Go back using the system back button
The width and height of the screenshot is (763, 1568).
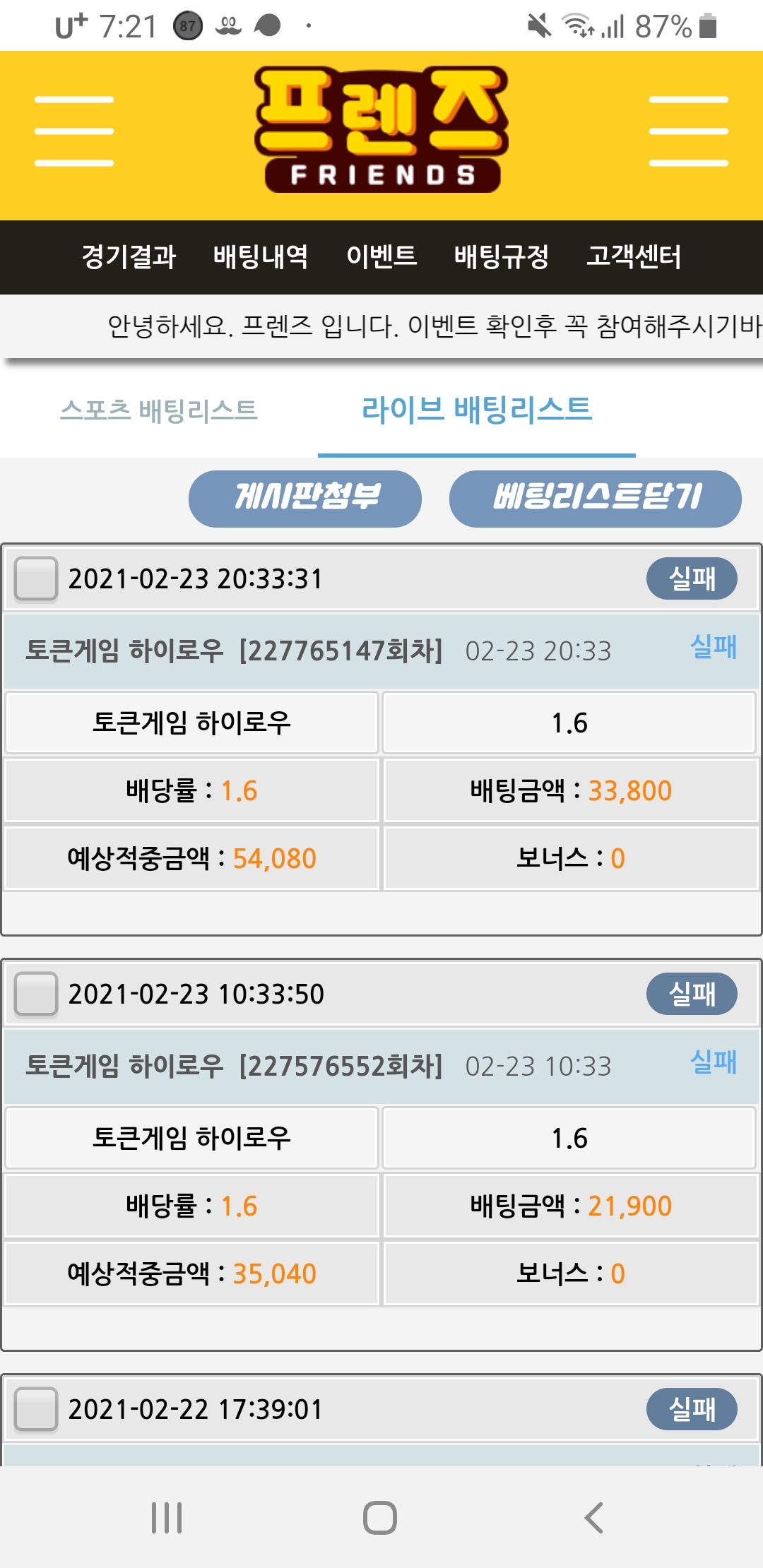pos(593,1517)
